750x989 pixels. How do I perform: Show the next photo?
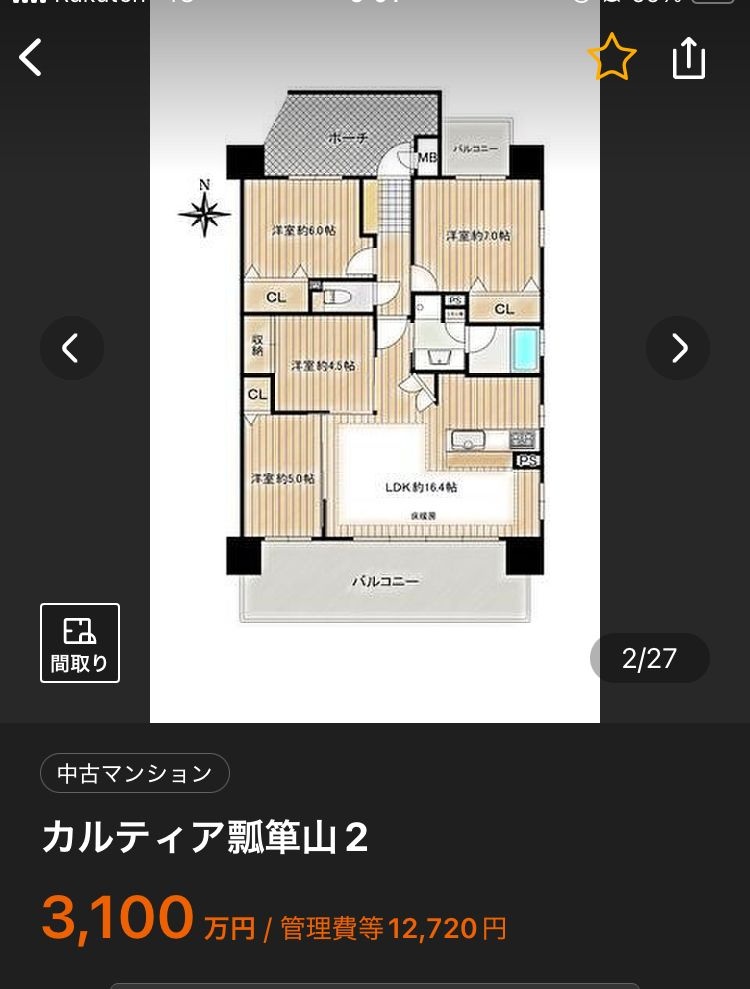click(x=678, y=348)
